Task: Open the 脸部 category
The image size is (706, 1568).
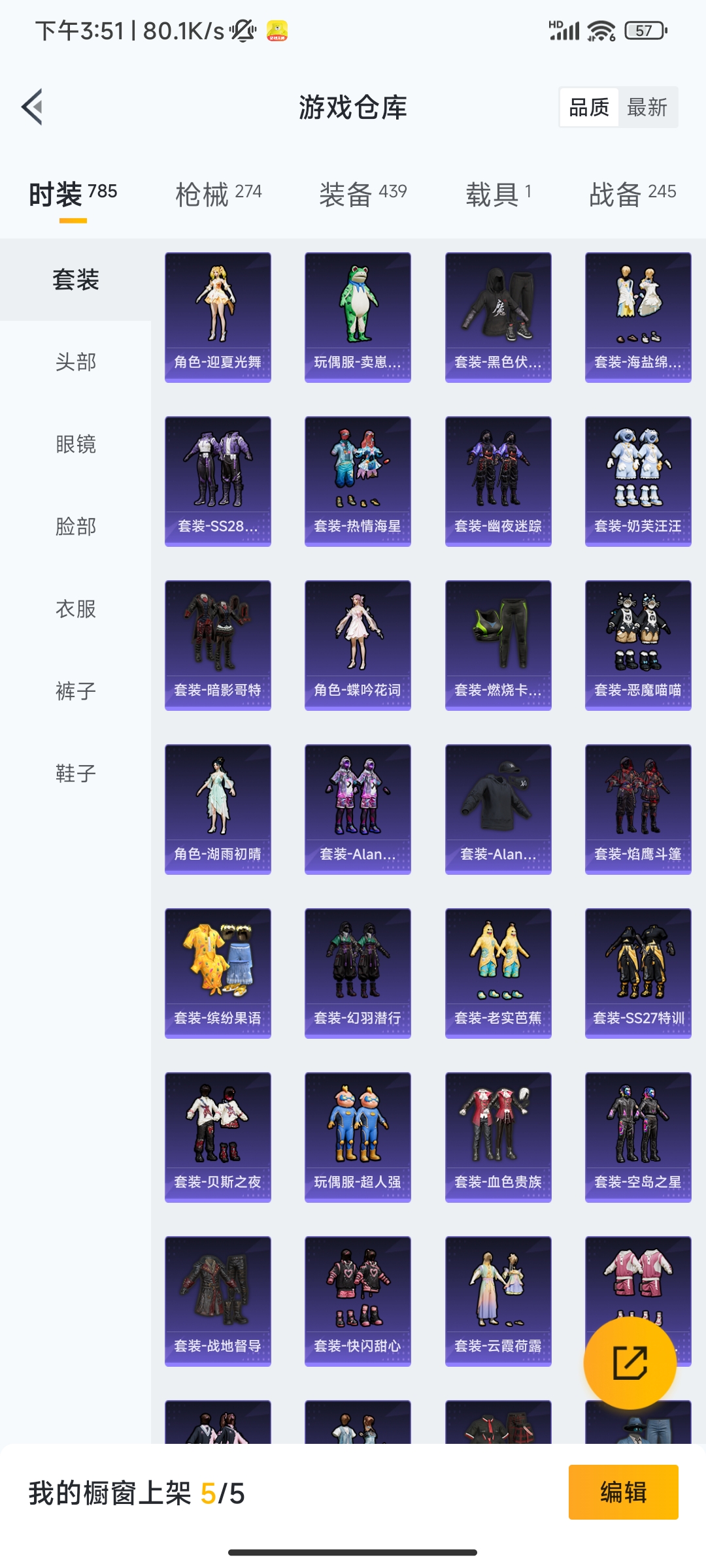Action: (x=76, y=527)
